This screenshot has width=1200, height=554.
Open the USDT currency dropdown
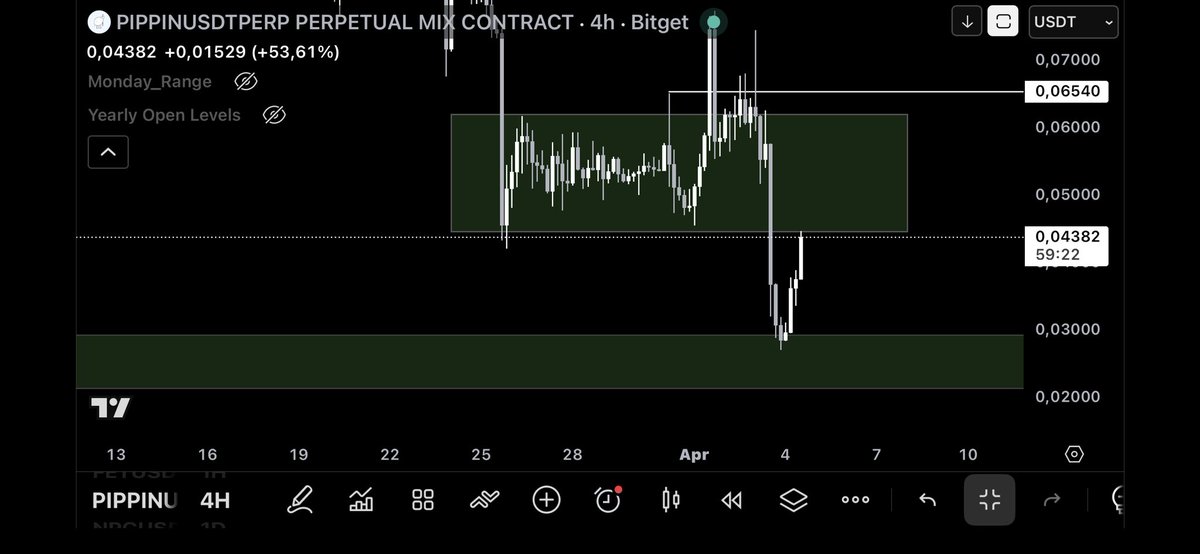click(1073, 21)
